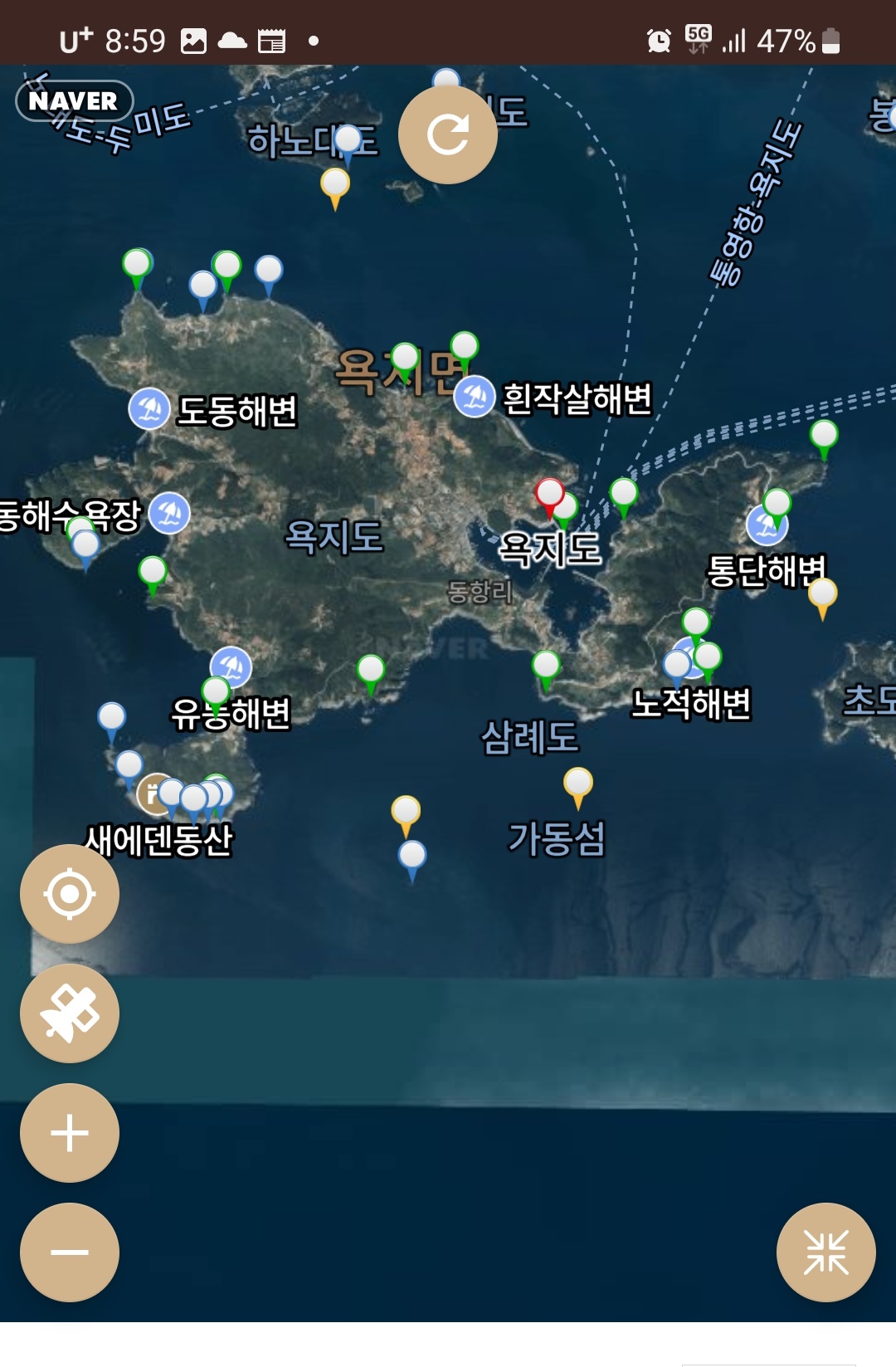Open the 흰작살해변 beach marker
The image size is (896, 1367).
475,397
